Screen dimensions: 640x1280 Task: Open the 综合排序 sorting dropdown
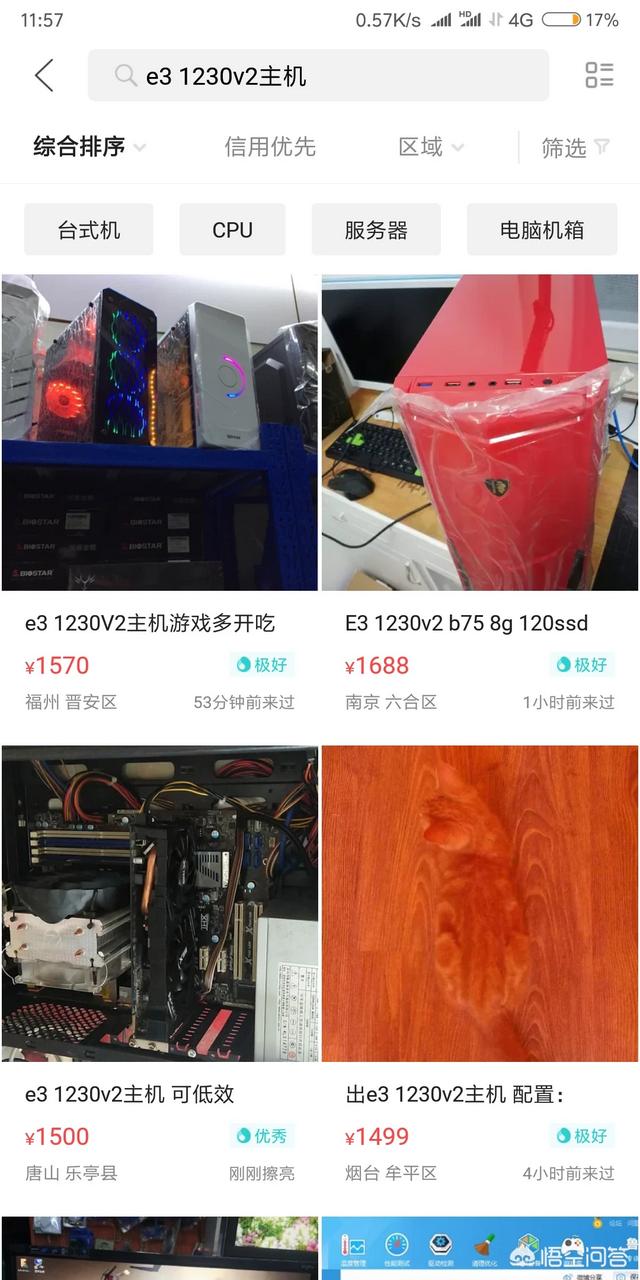point(90,147)
